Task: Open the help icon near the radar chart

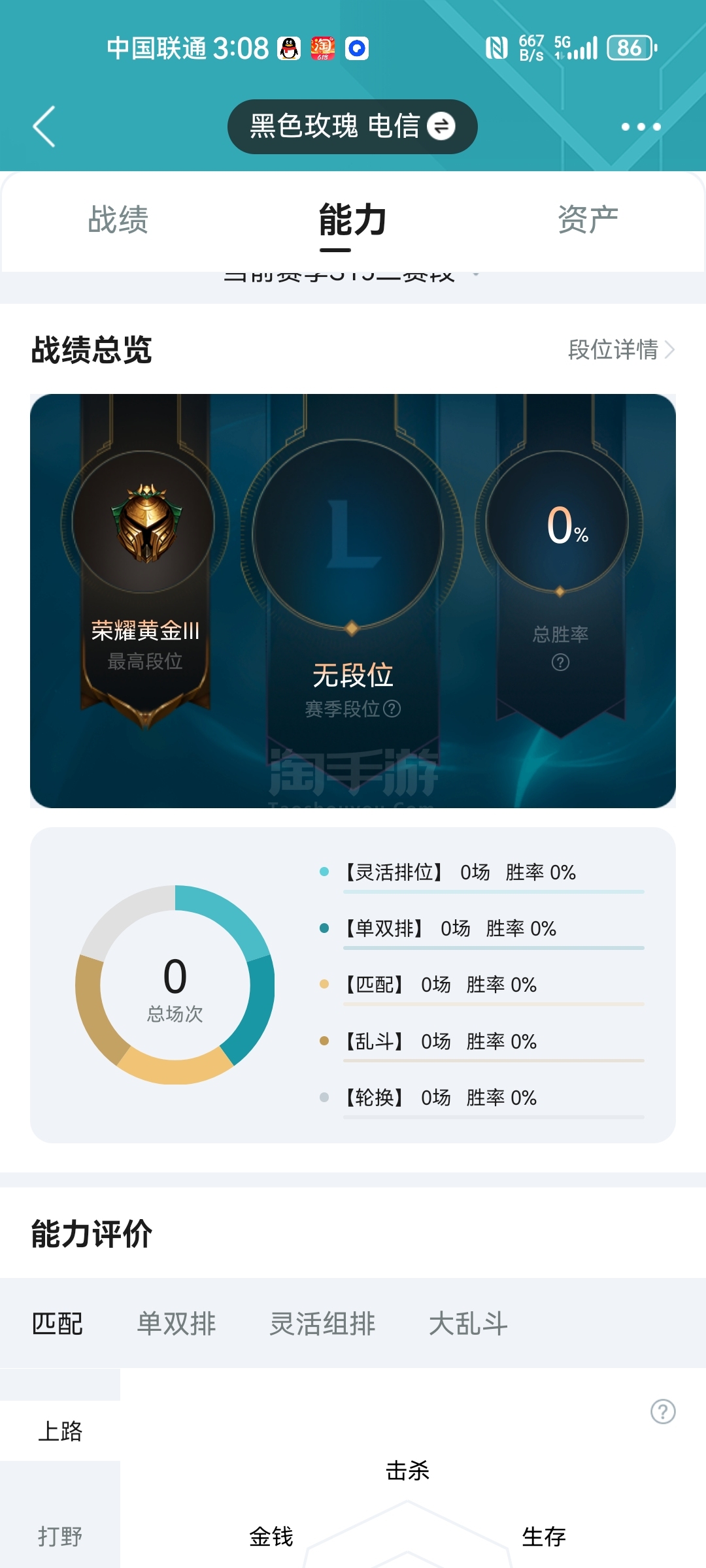Action: point(663,1412)
